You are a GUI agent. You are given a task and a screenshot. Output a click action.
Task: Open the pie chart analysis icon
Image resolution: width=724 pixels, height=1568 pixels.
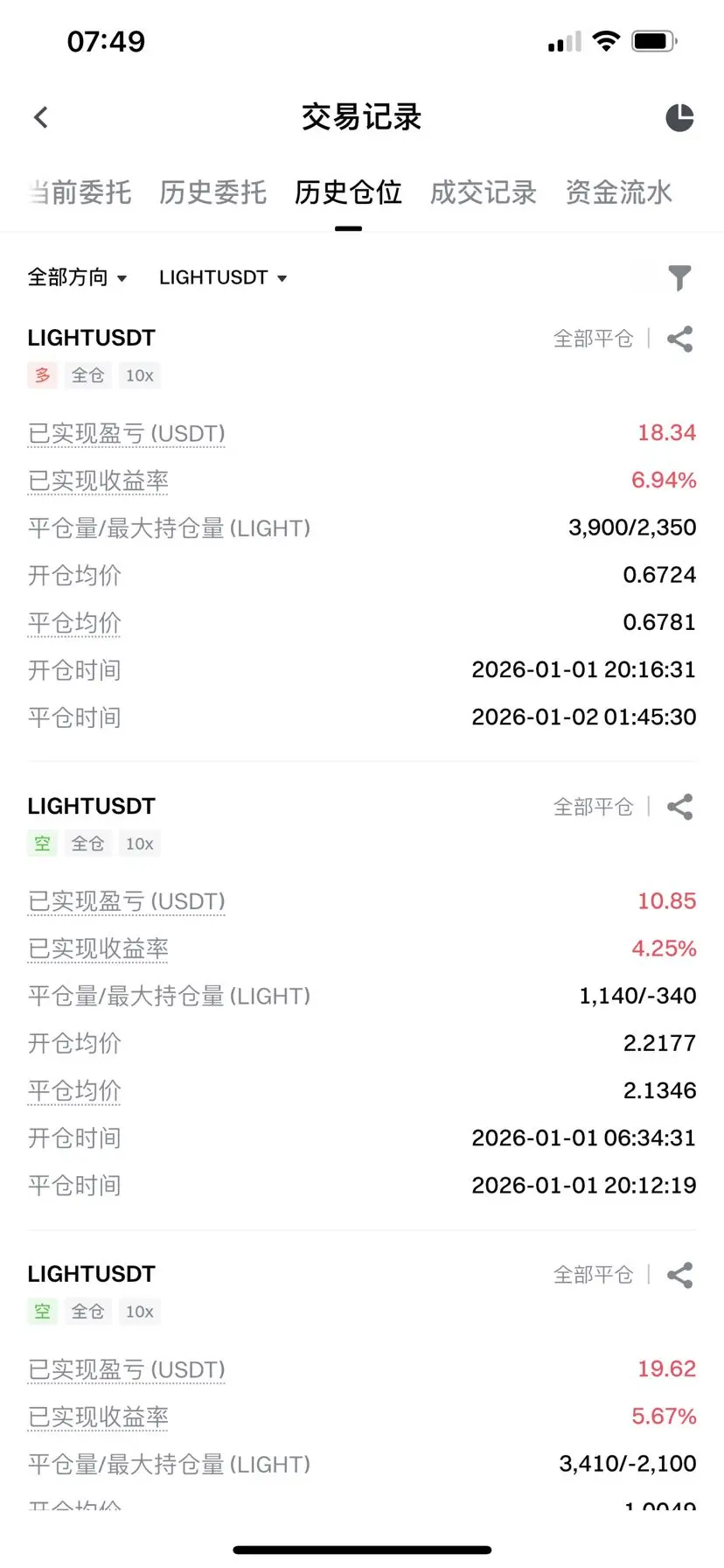click(679, 117)
